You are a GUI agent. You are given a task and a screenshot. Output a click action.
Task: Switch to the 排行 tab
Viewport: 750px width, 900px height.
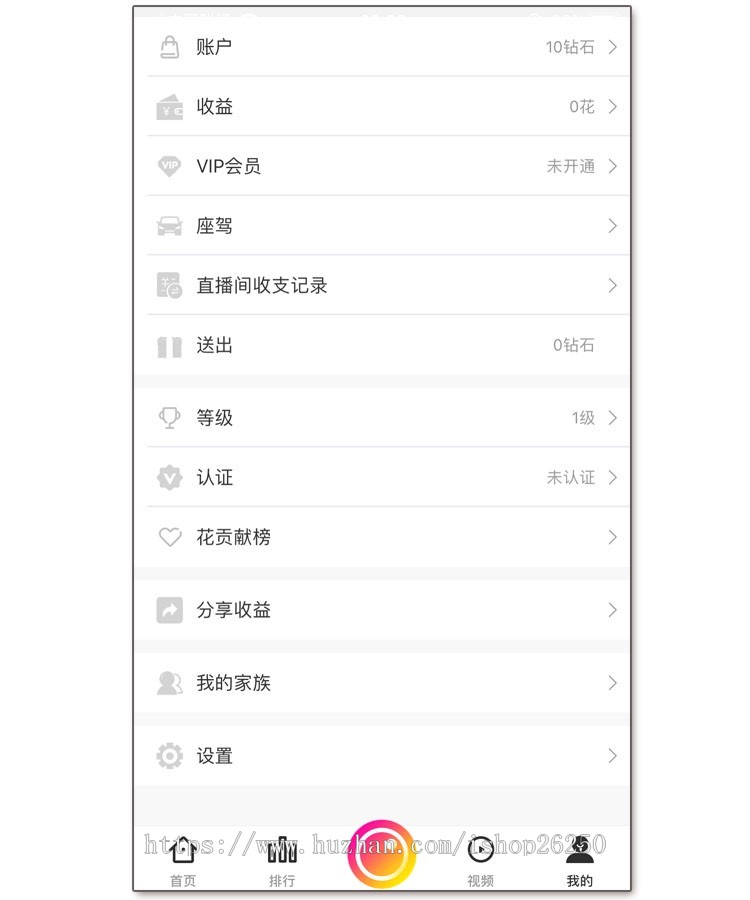click(x=282, y=860)
